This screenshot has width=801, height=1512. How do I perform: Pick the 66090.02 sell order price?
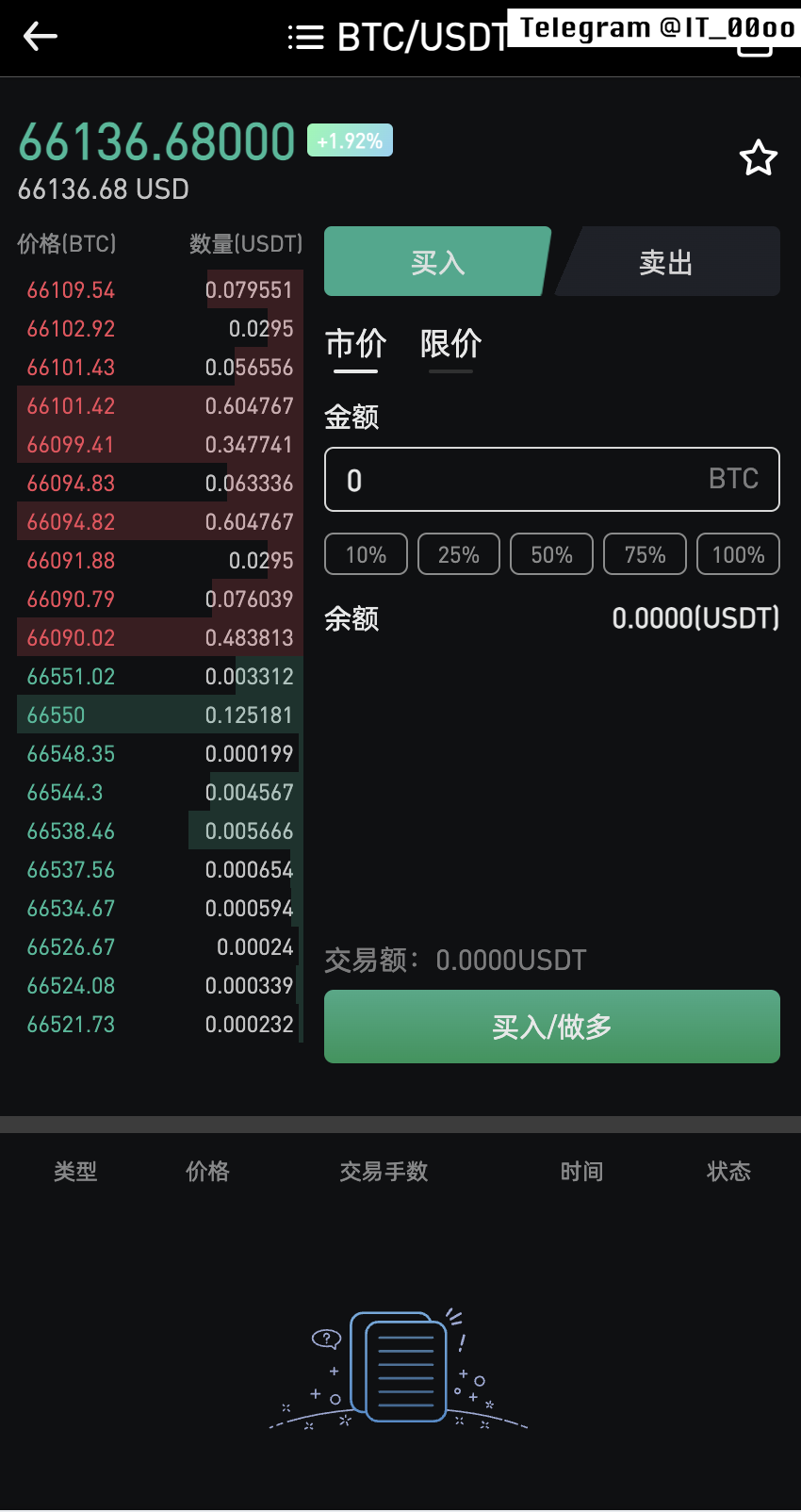(x=71, y=638)
